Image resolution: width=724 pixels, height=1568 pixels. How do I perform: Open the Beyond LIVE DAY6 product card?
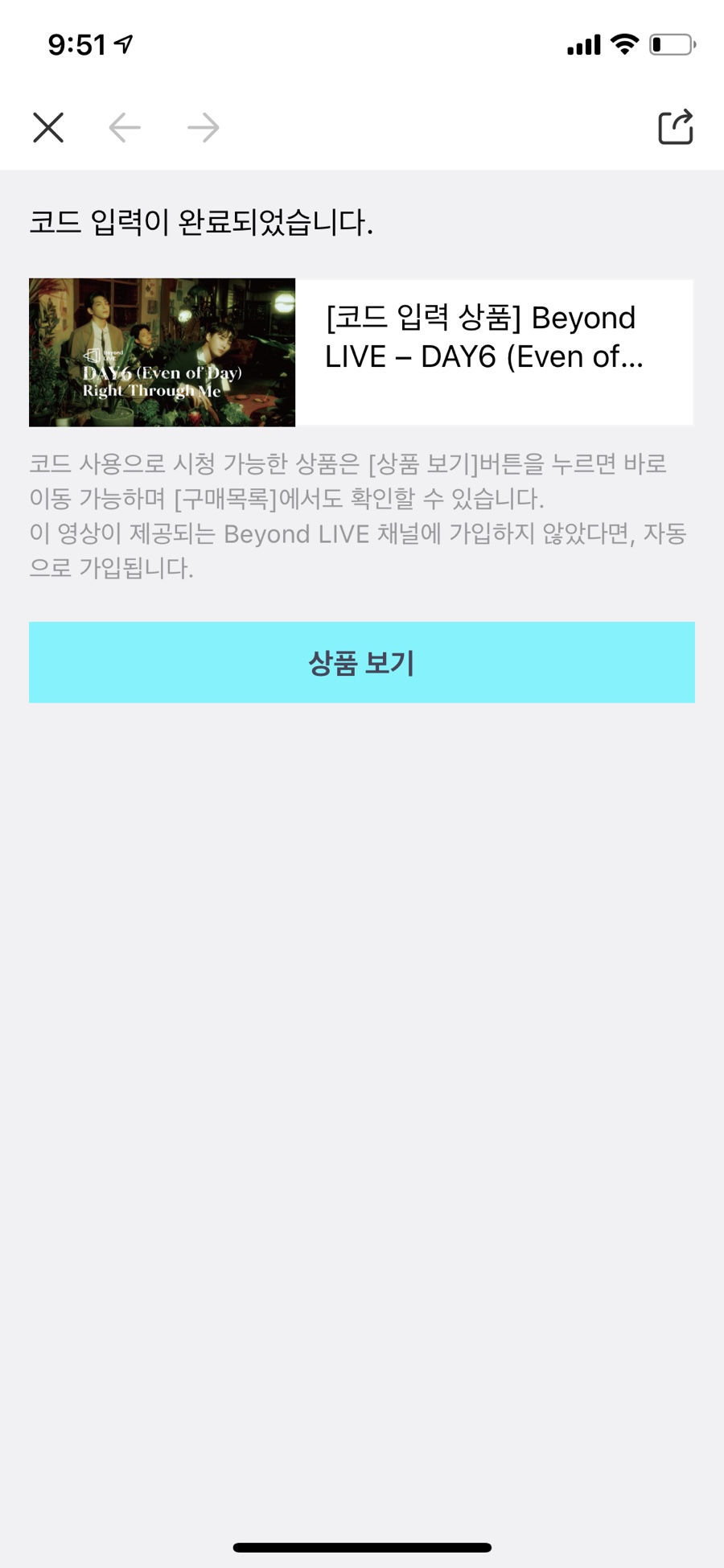click(x=362, y=352)
